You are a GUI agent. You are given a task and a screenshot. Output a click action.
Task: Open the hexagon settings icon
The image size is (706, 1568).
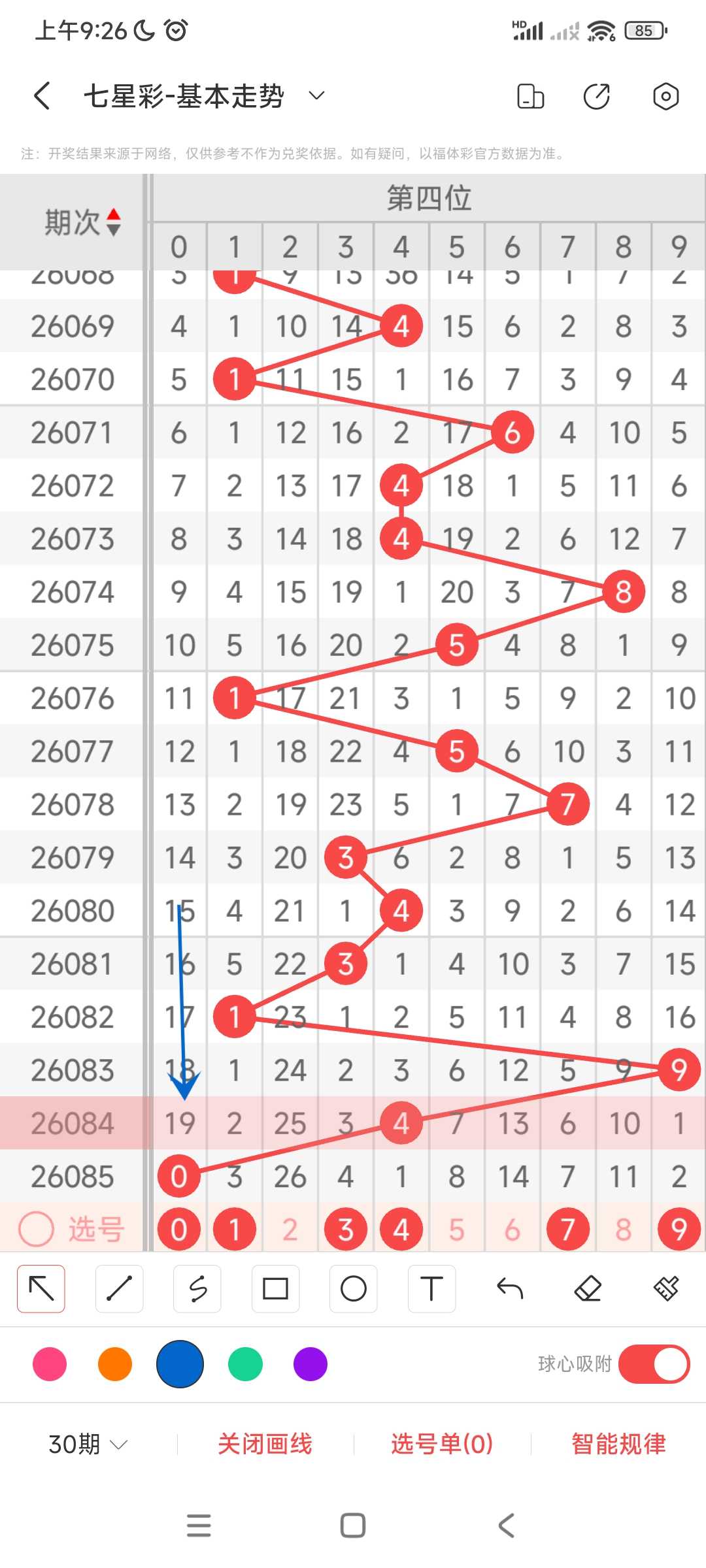click(x=665, y=96)
